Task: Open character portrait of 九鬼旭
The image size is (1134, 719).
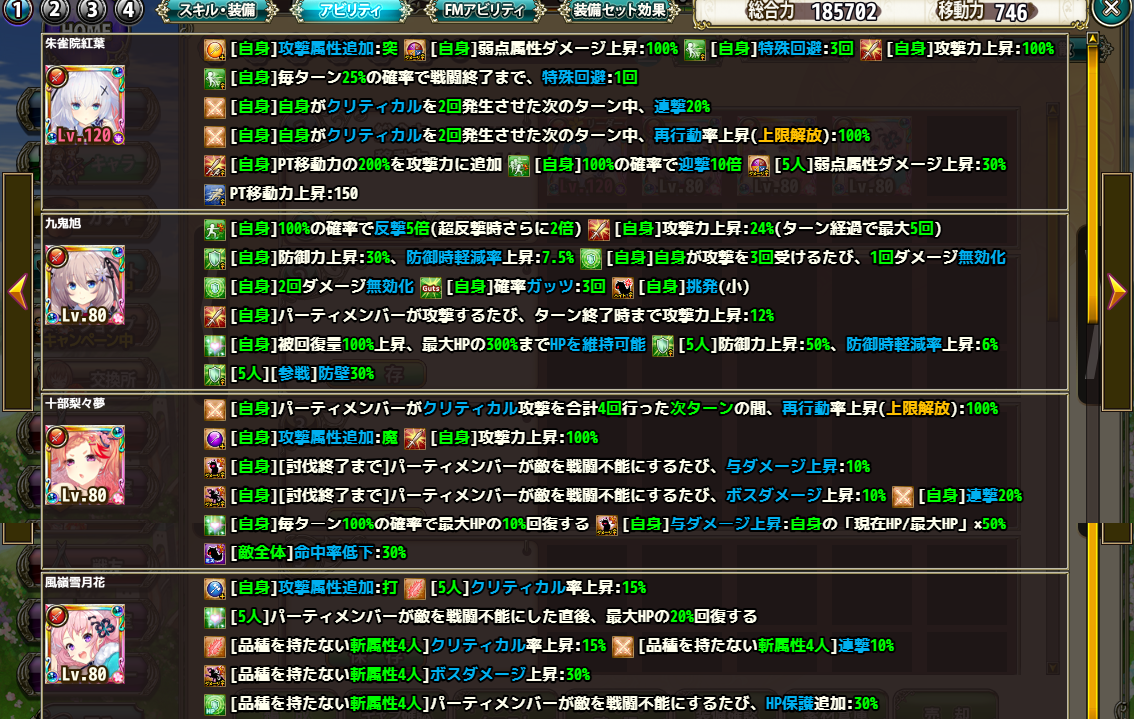Action: point(84,285)
